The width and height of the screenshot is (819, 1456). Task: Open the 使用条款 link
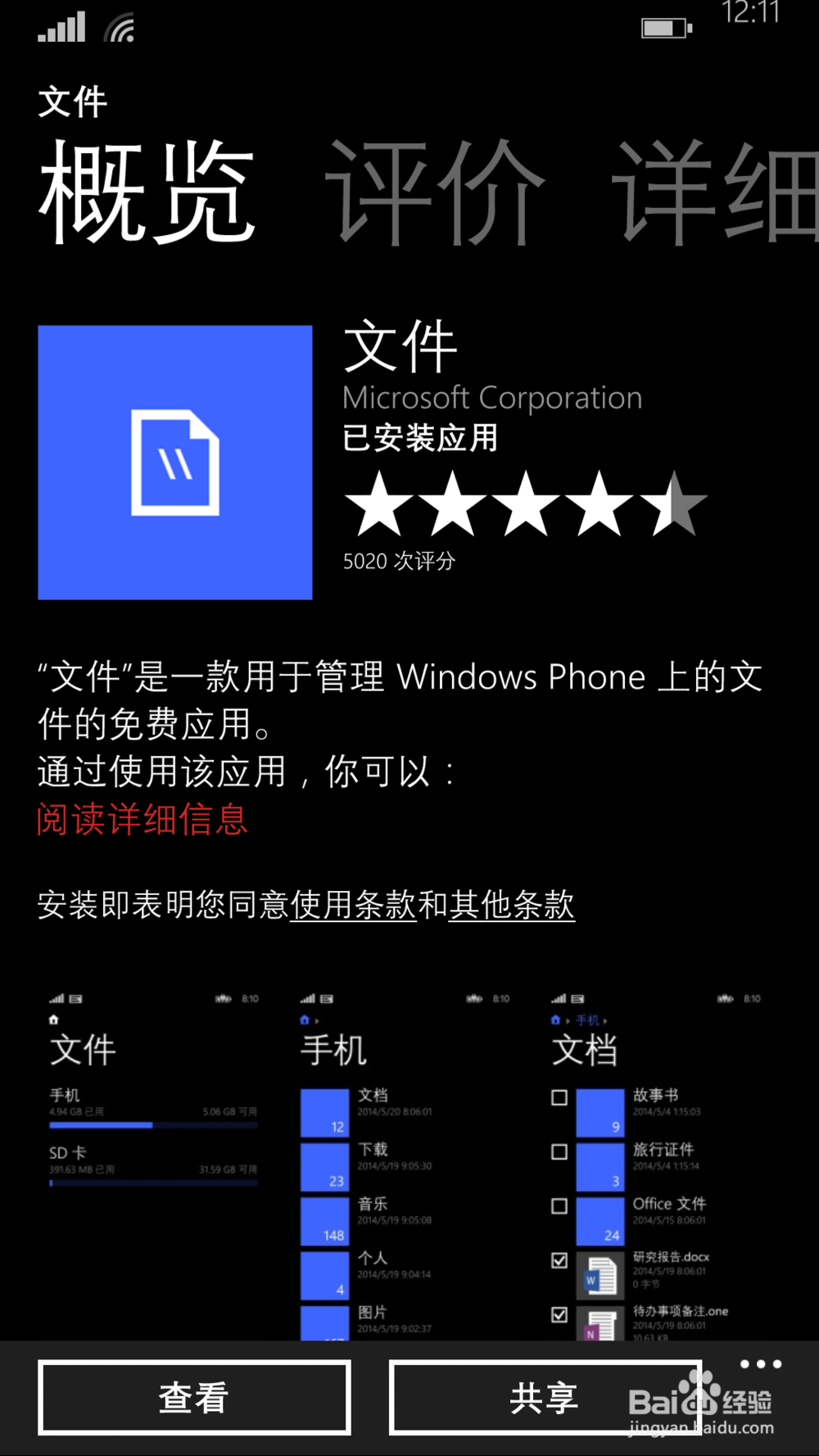(354, 905)
